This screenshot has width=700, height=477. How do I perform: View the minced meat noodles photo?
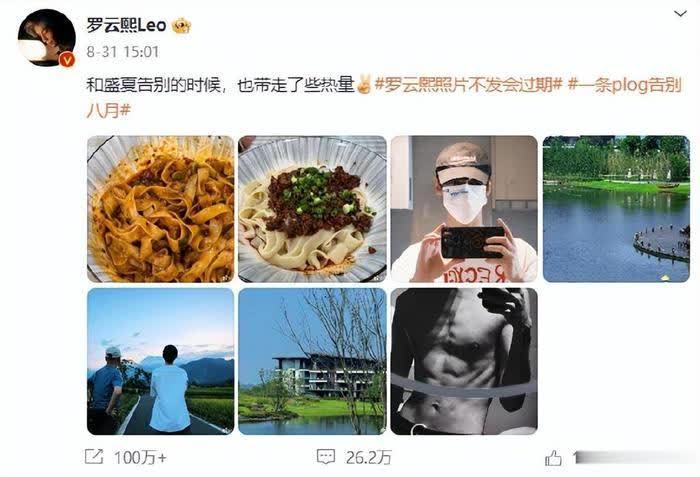(312, 209)
